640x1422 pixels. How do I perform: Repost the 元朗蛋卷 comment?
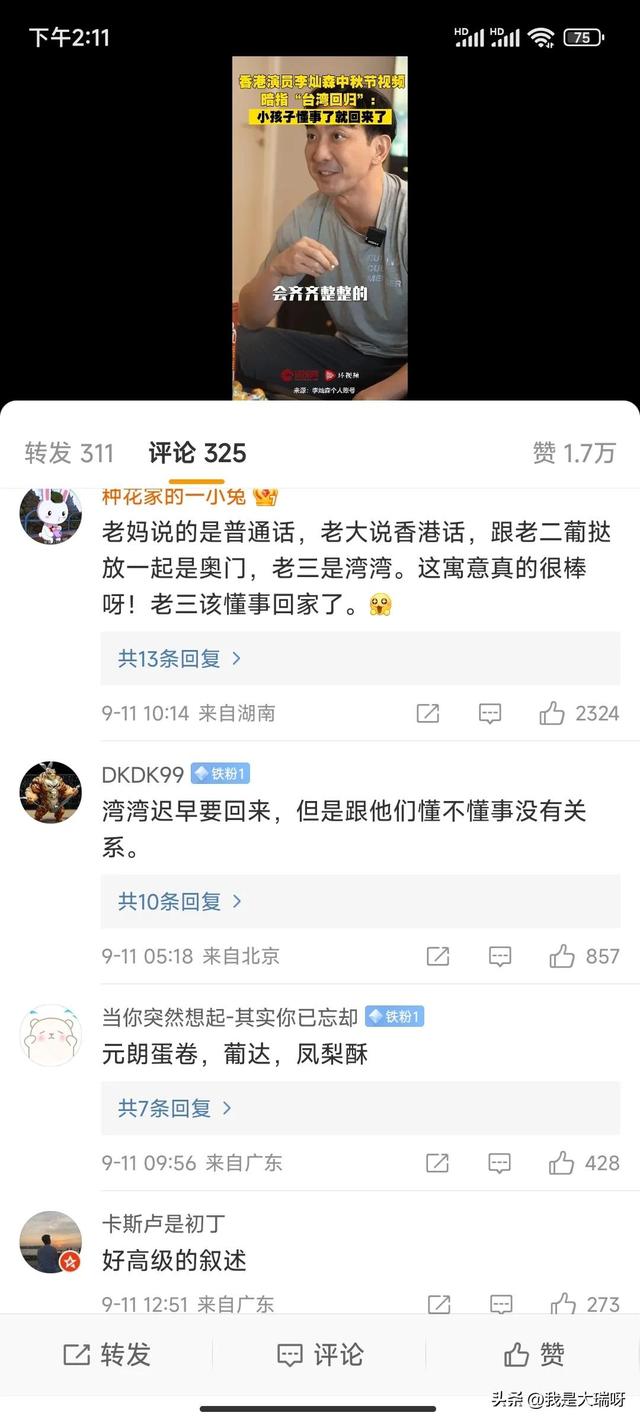[x=437, y=1163]
